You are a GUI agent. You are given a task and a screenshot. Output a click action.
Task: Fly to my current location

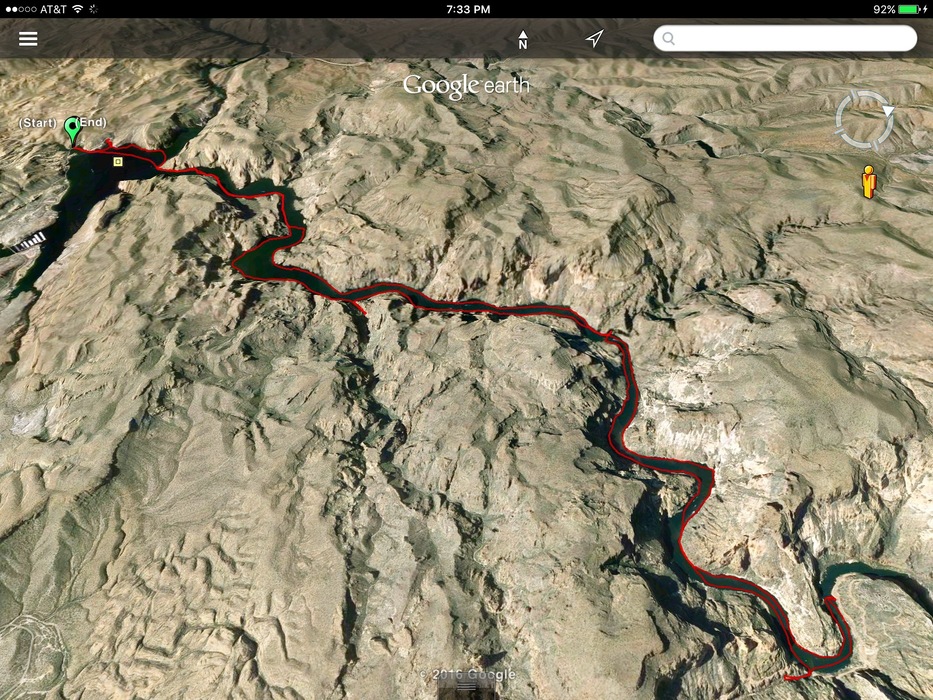click(x=595, y=39)
